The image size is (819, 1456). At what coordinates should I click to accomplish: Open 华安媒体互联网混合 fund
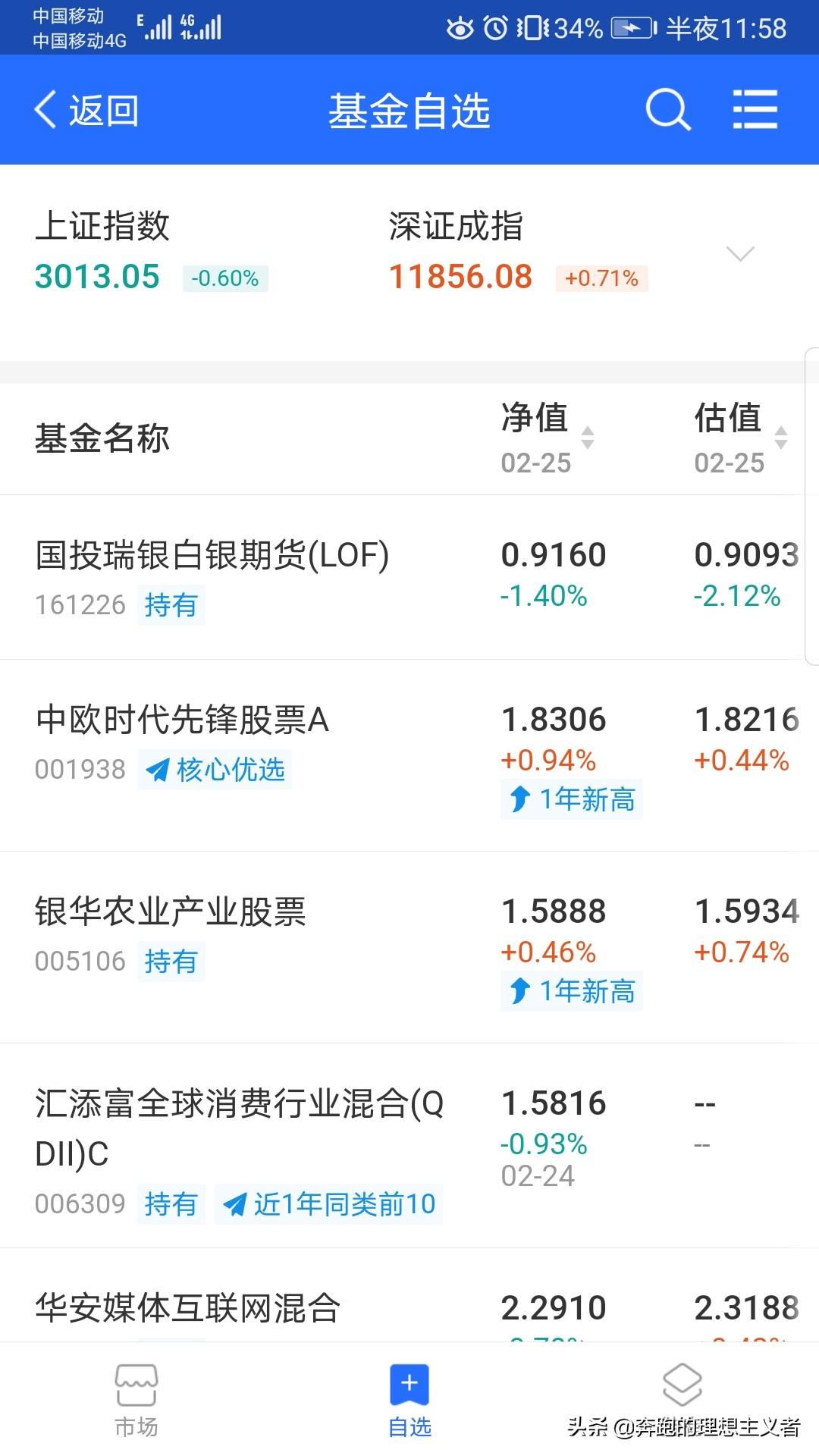[409, 1296]
